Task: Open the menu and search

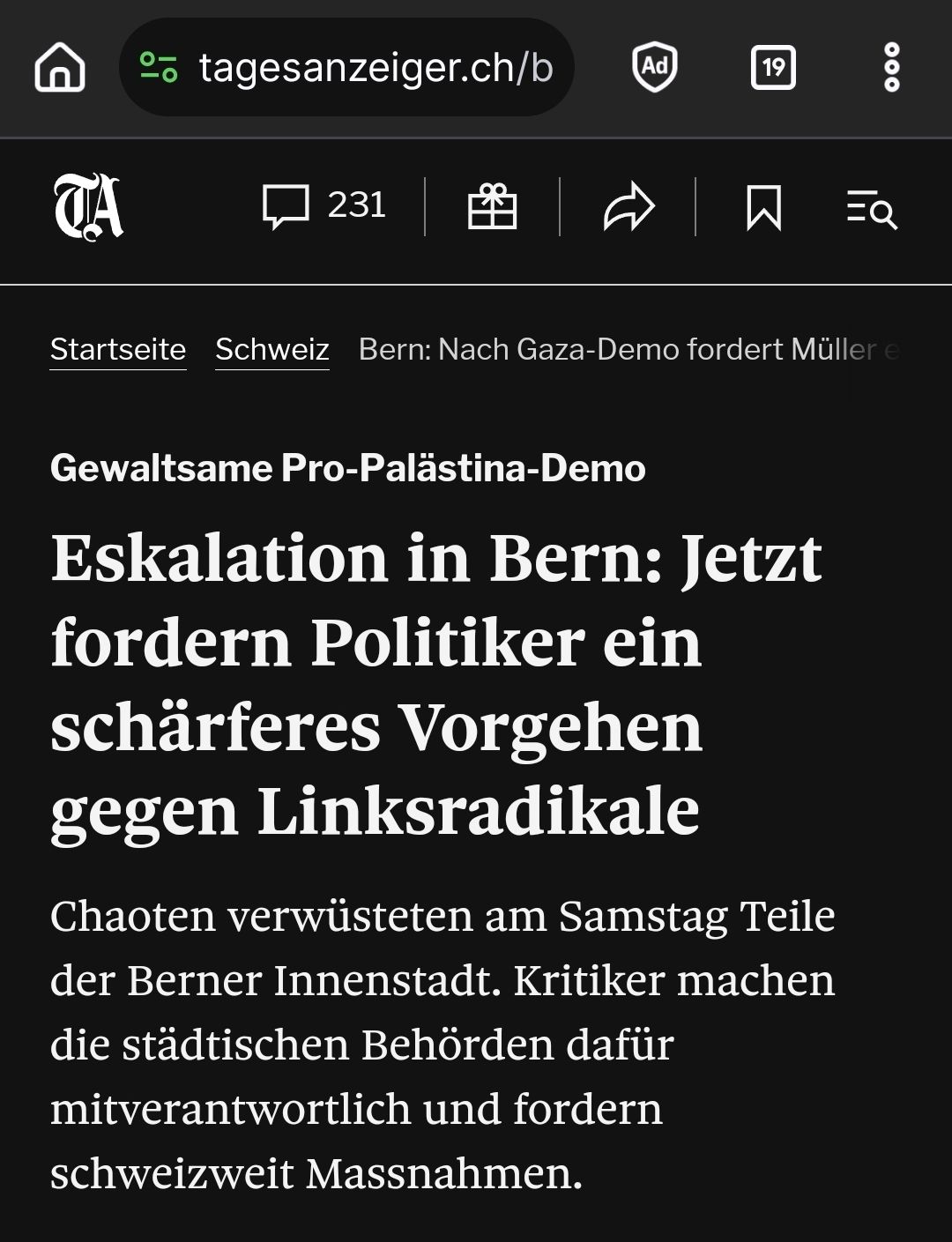Action: (871, 209)
